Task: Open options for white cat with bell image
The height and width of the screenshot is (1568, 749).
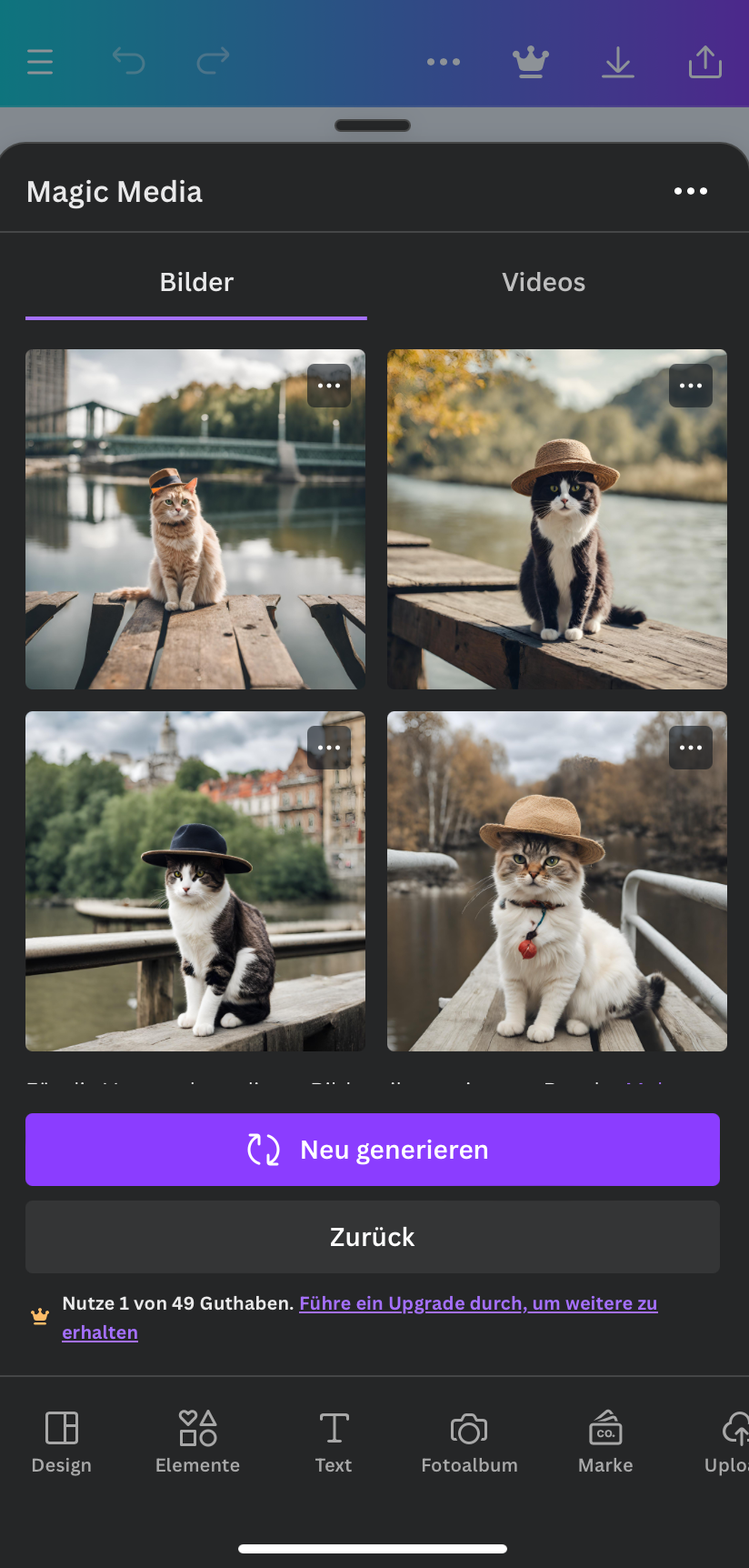Action: tap(691, 748)
